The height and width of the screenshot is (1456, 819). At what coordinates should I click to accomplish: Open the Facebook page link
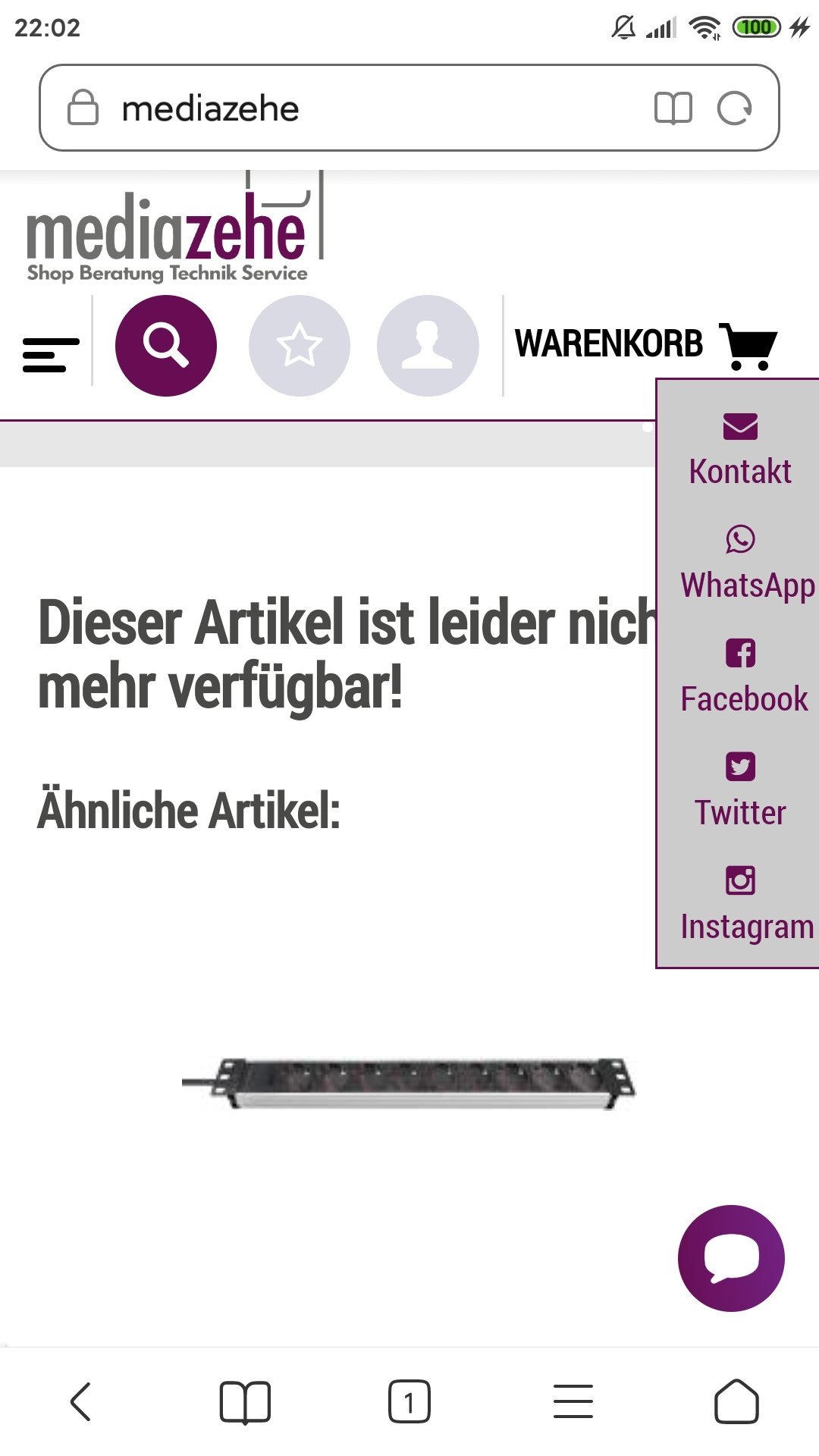pos(743,677)
